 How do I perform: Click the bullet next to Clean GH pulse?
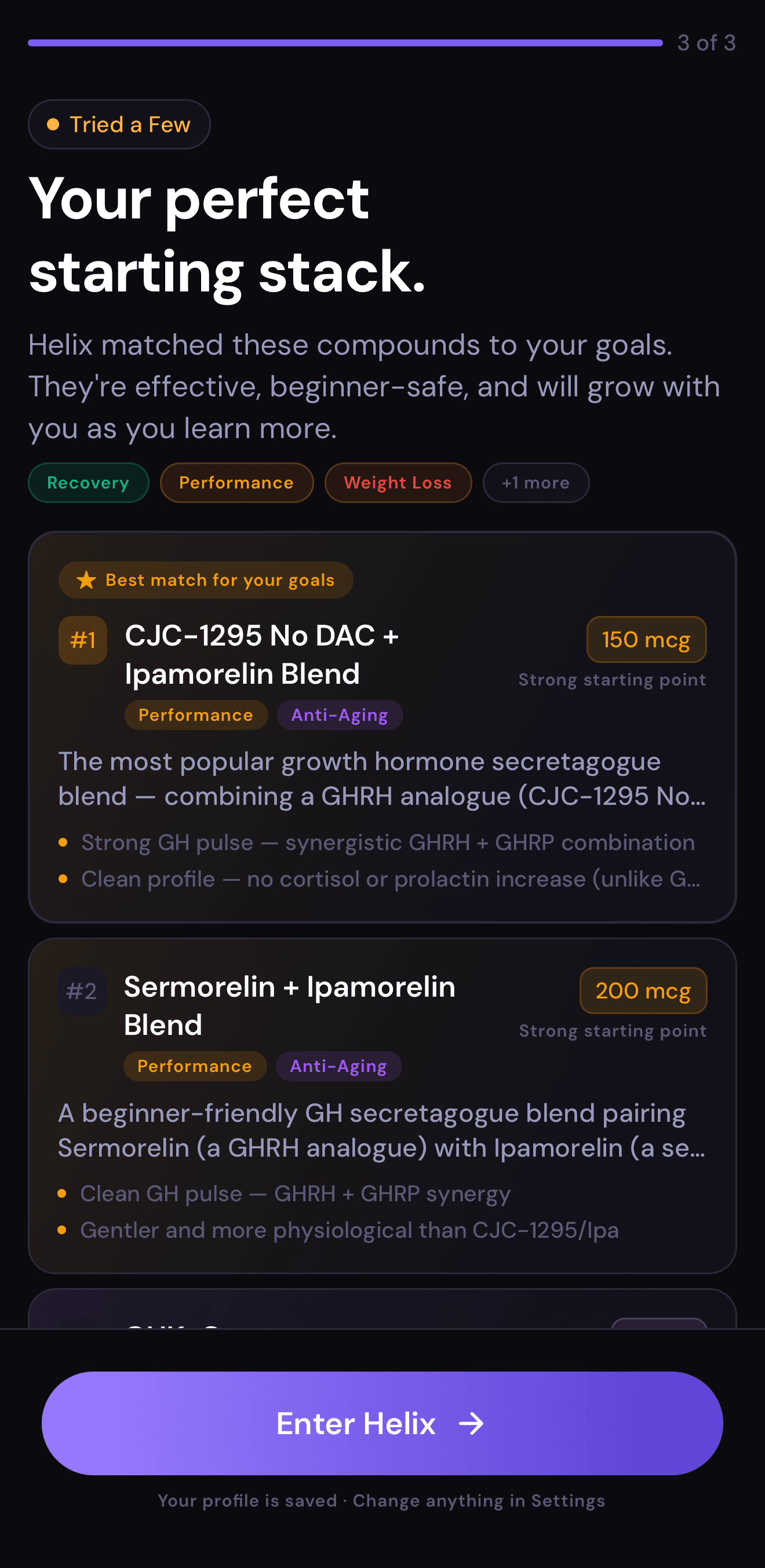tap(63, 1194)
